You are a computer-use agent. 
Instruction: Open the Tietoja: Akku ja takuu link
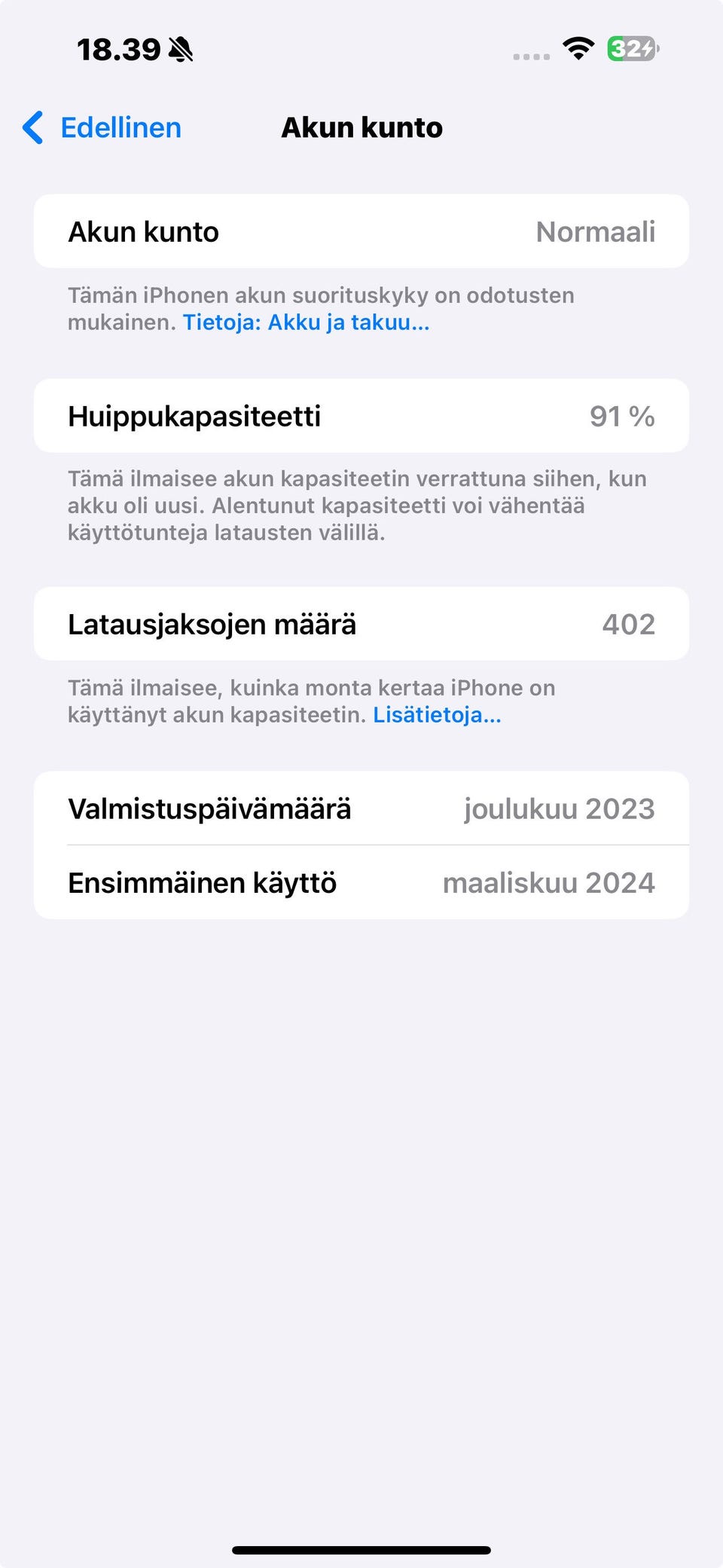pos(307,322)
